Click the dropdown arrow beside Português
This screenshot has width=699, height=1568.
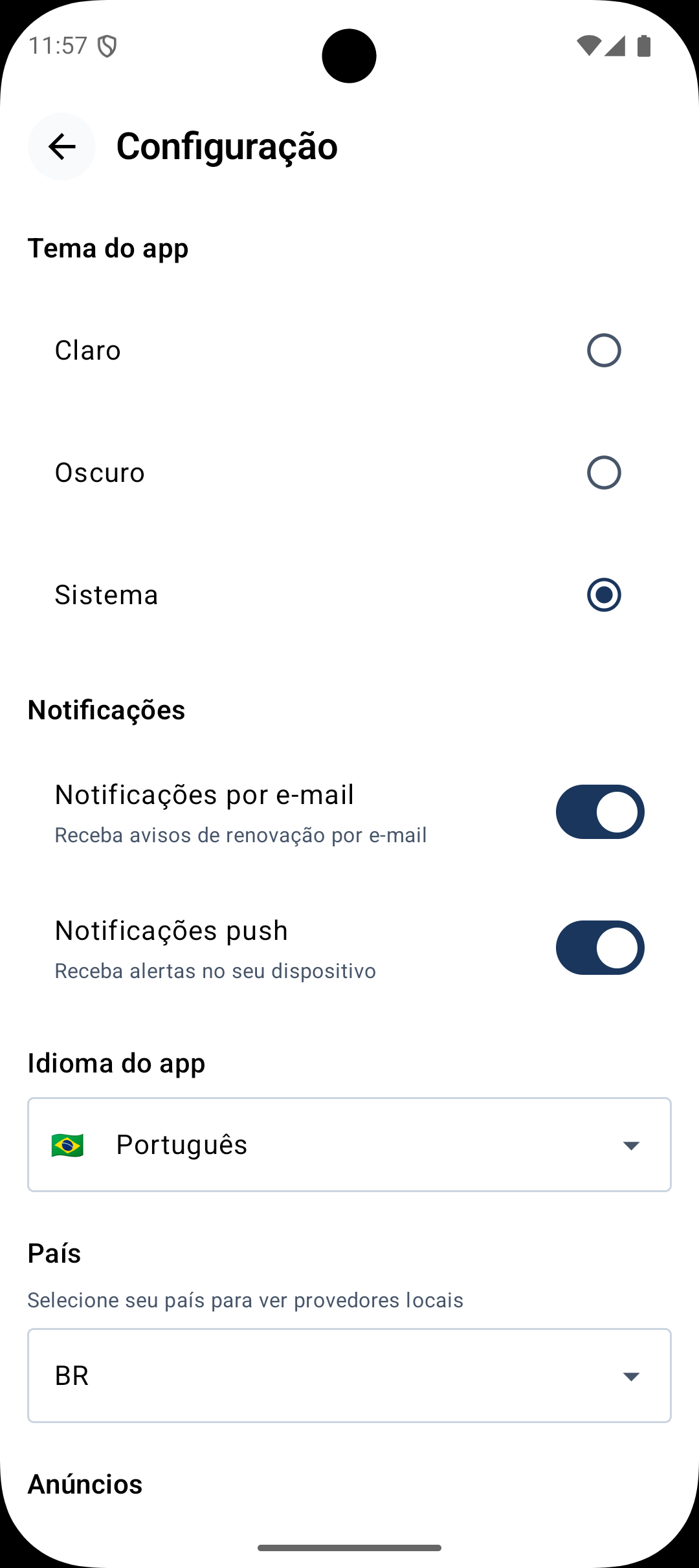tap(631, 1144)
